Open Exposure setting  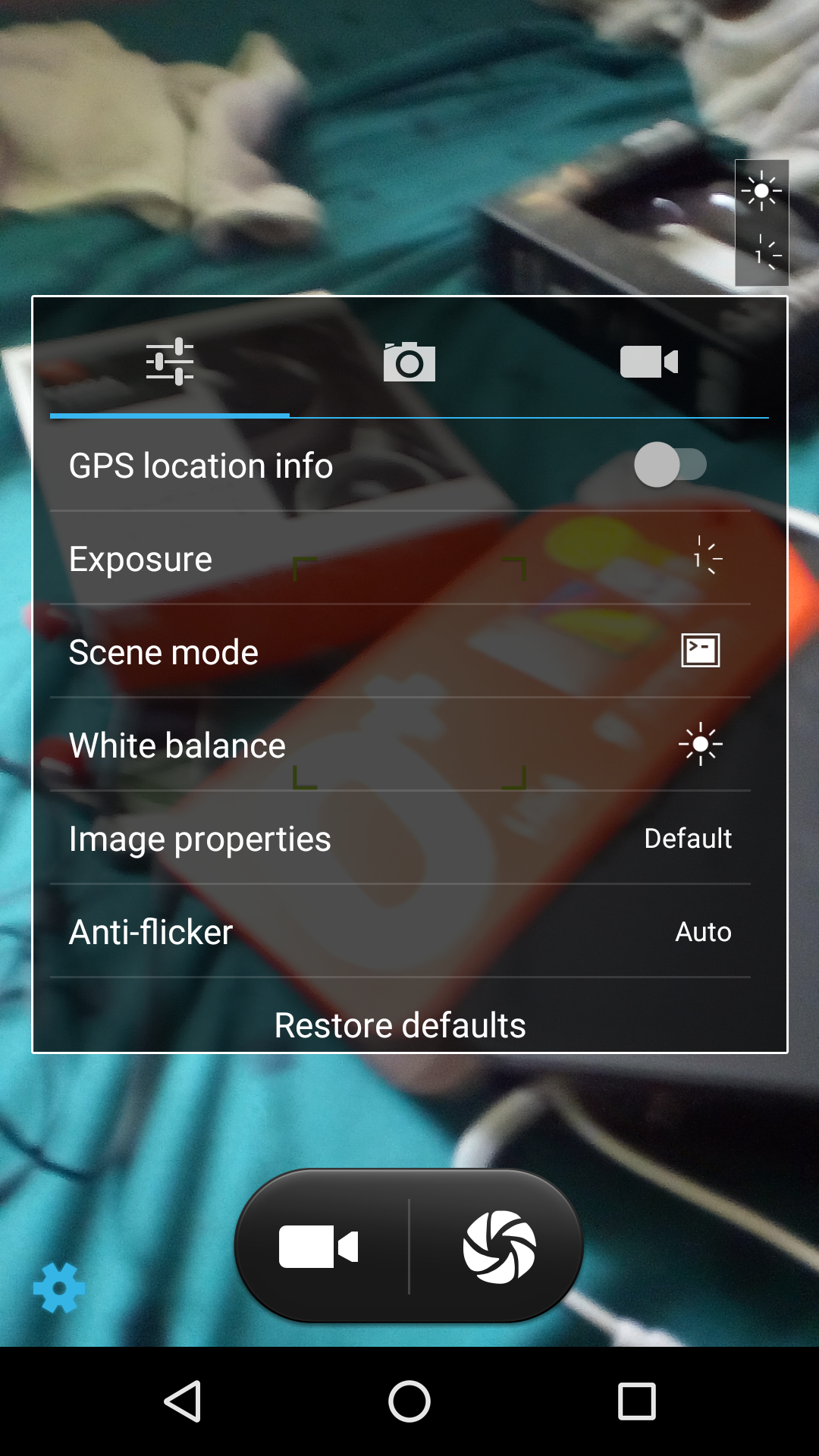(x=400, y=559)
